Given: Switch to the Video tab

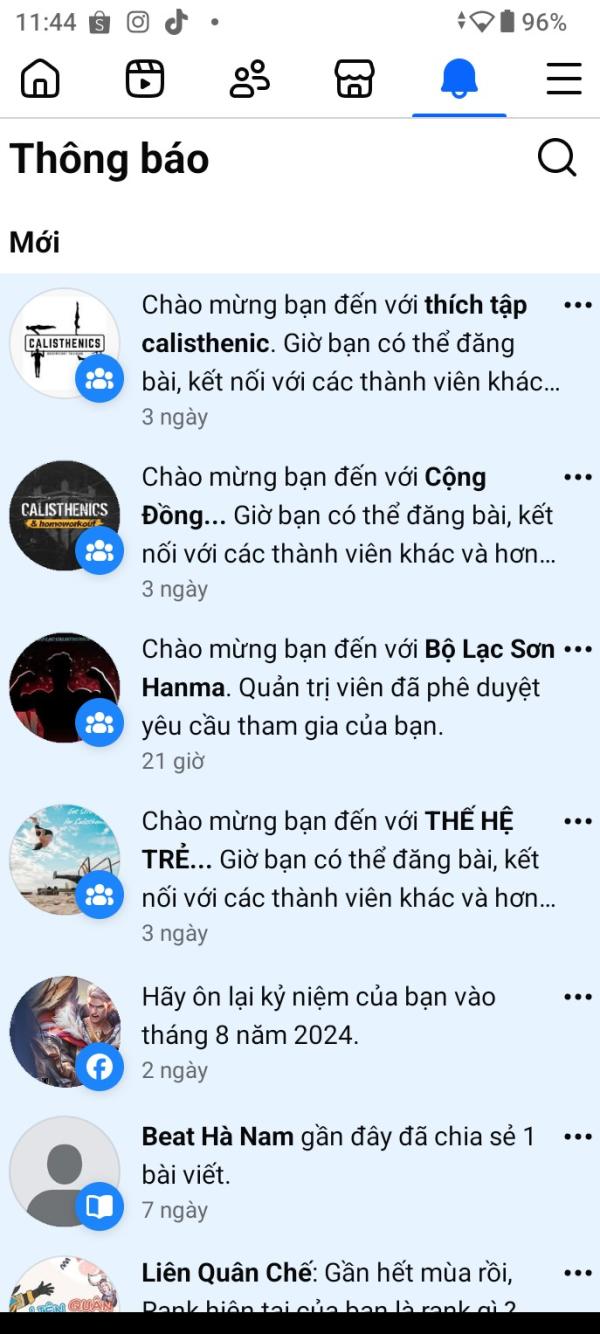Looking at the screenshot, I should [x=145, y=78].
